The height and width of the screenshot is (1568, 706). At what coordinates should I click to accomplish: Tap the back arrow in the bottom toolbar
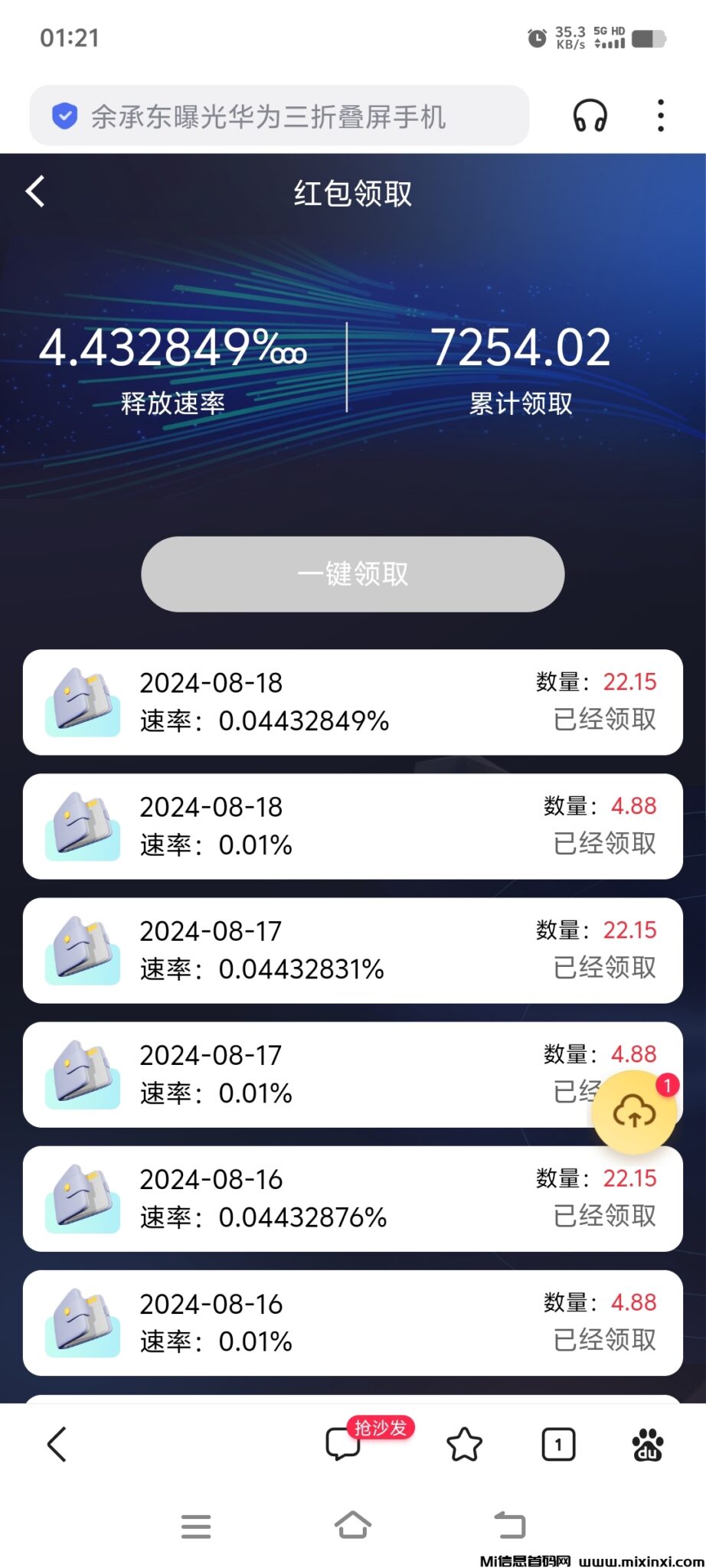(x=57, y=1445)
